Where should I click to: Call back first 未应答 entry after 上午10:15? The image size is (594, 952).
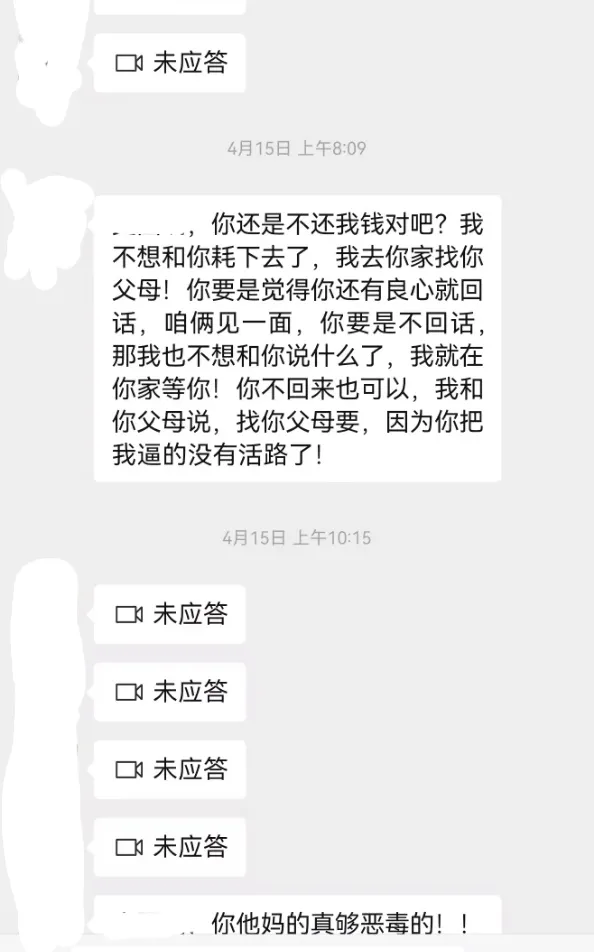point(170,614)
